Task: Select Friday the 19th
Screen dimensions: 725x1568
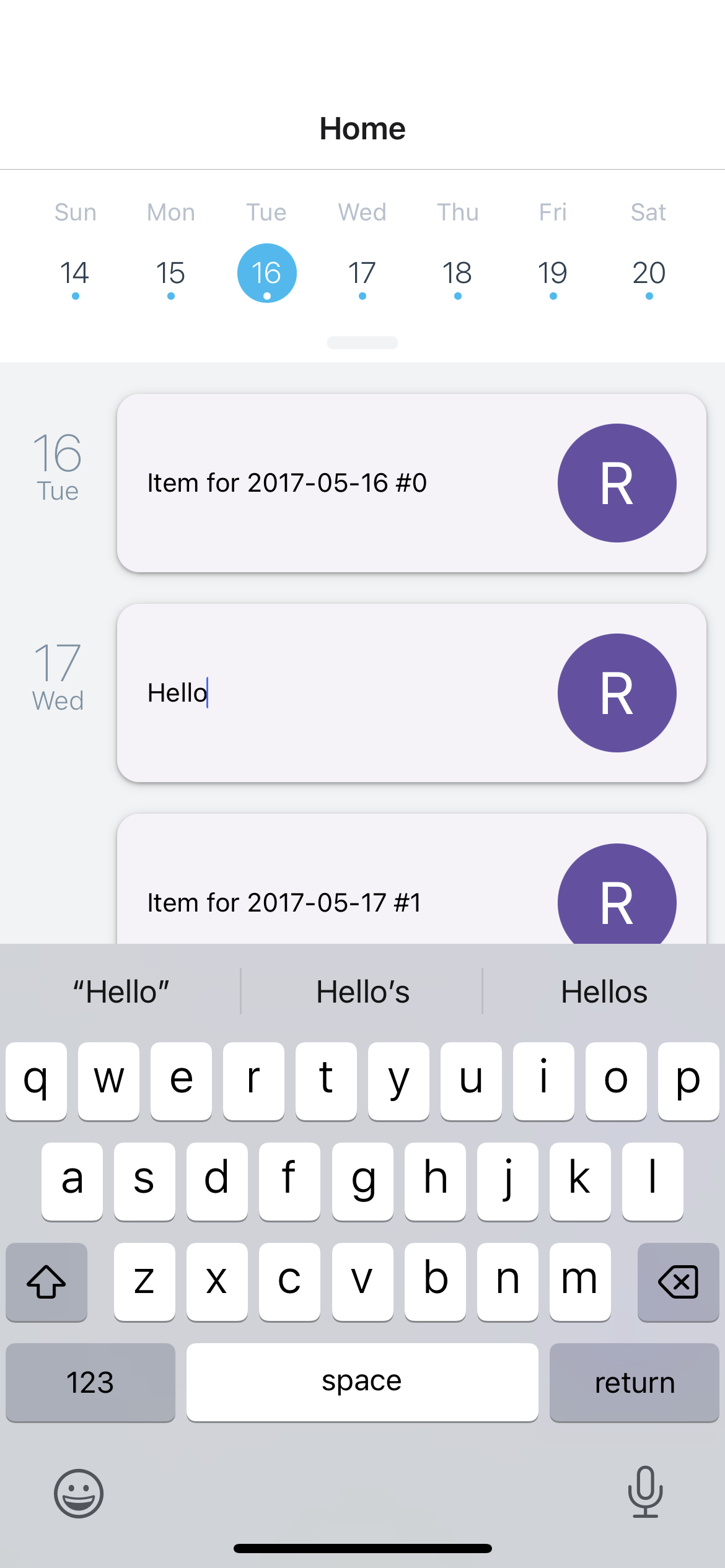Action: tap(553, 273)
